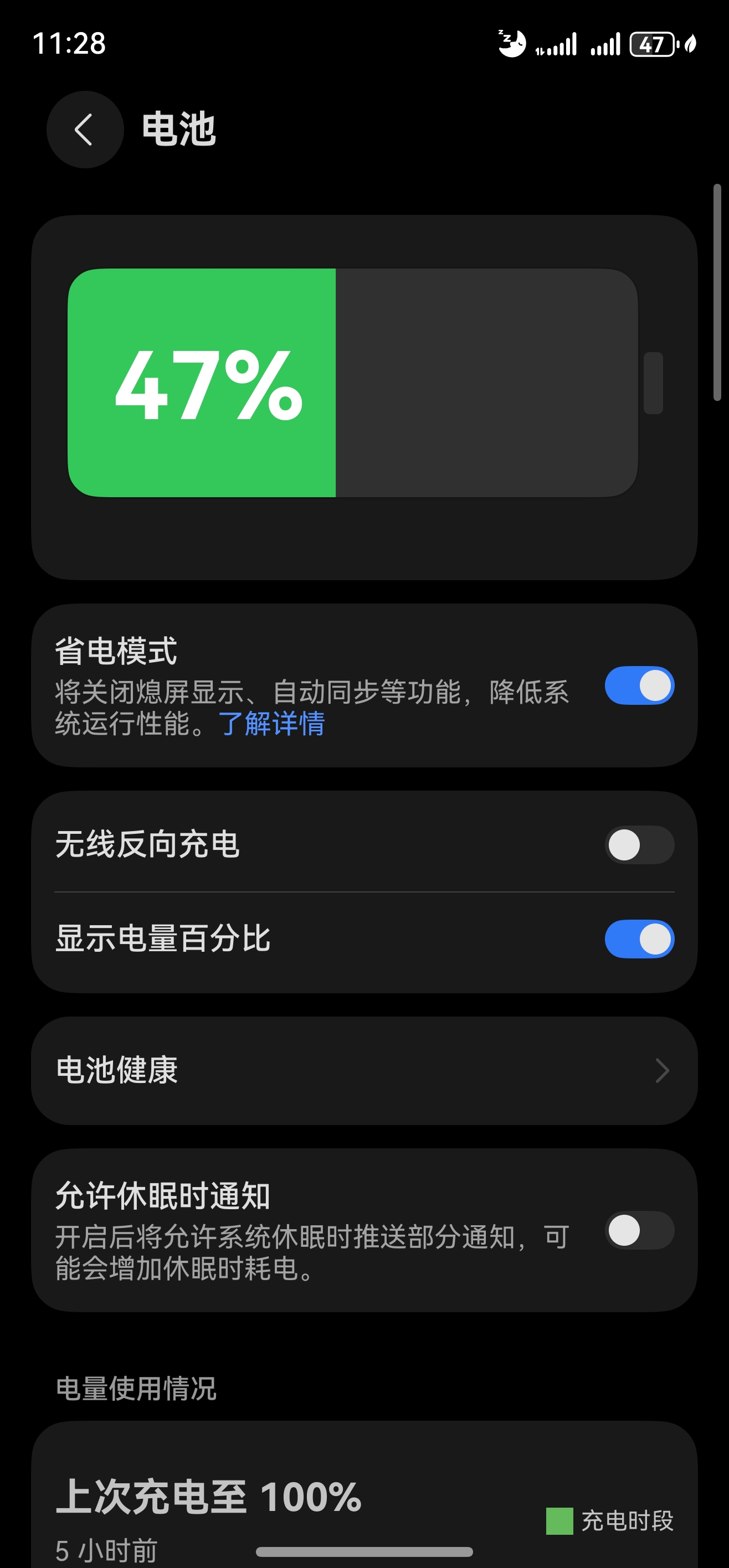Tap the chevron next to 电池健康
Image resolution: width=729 pixels, height=1568 pixels.
pos(661,1071)
